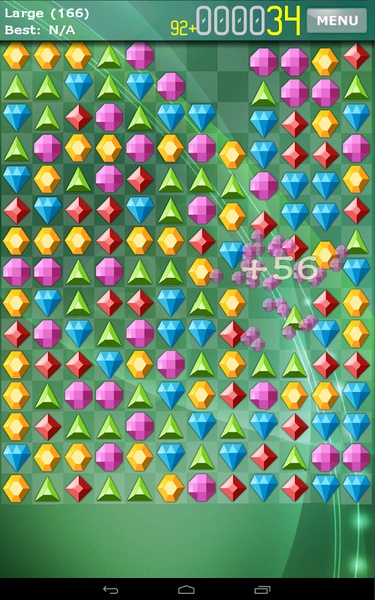Go back with the system back button
This screenshot has width=375, height=600.
click(x=111, y=590)
